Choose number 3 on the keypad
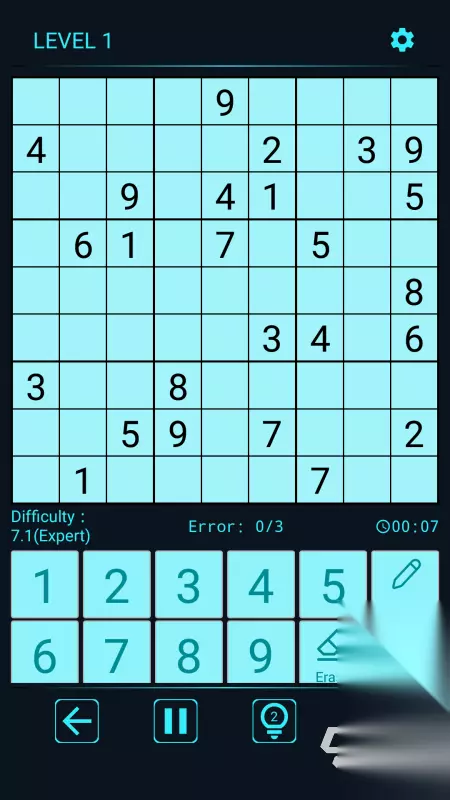The width and height of the screenshot is (450, 800). (x=189, y=584)
